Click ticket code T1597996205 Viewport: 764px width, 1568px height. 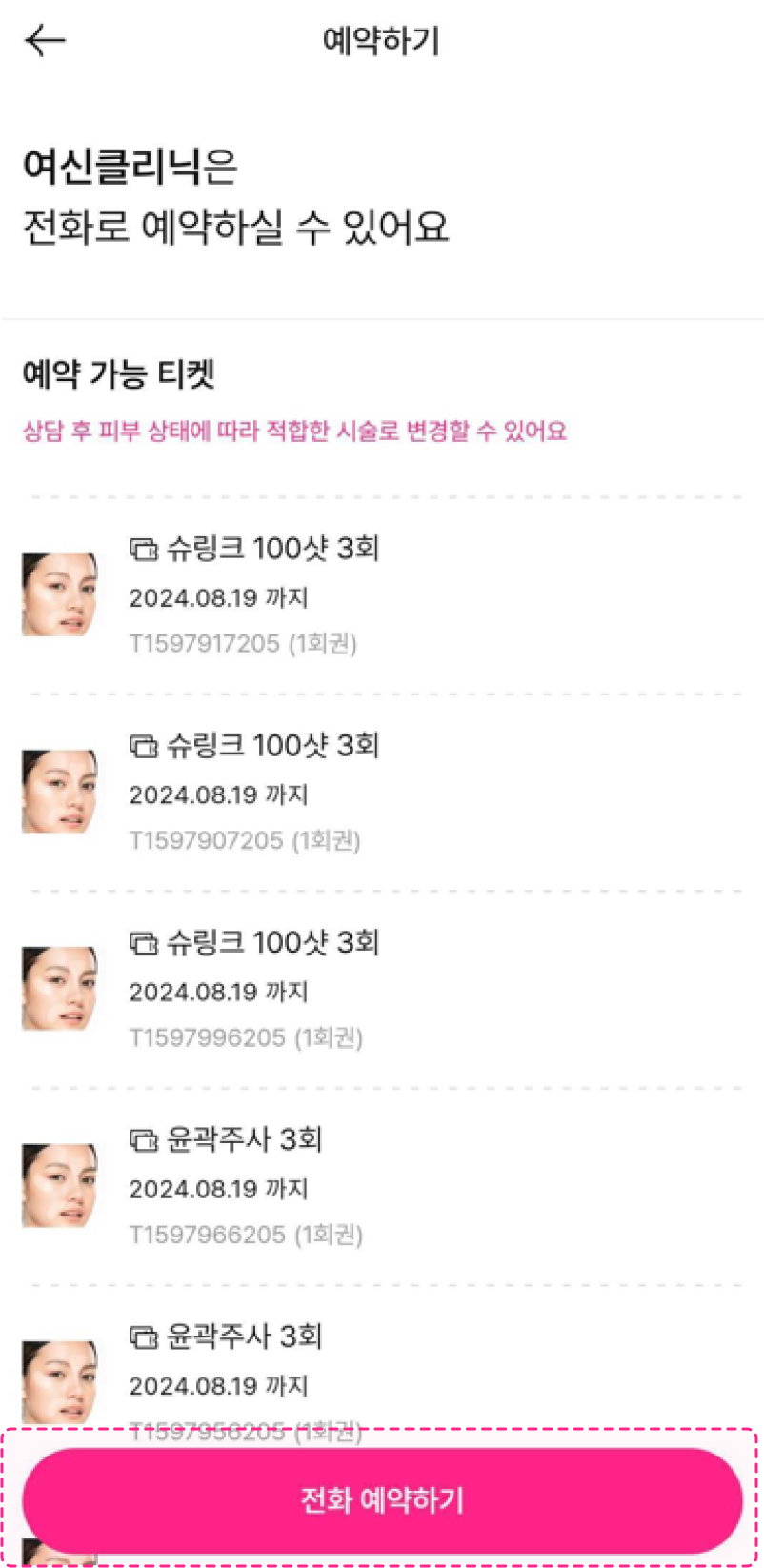click(x=244, y=1037)
